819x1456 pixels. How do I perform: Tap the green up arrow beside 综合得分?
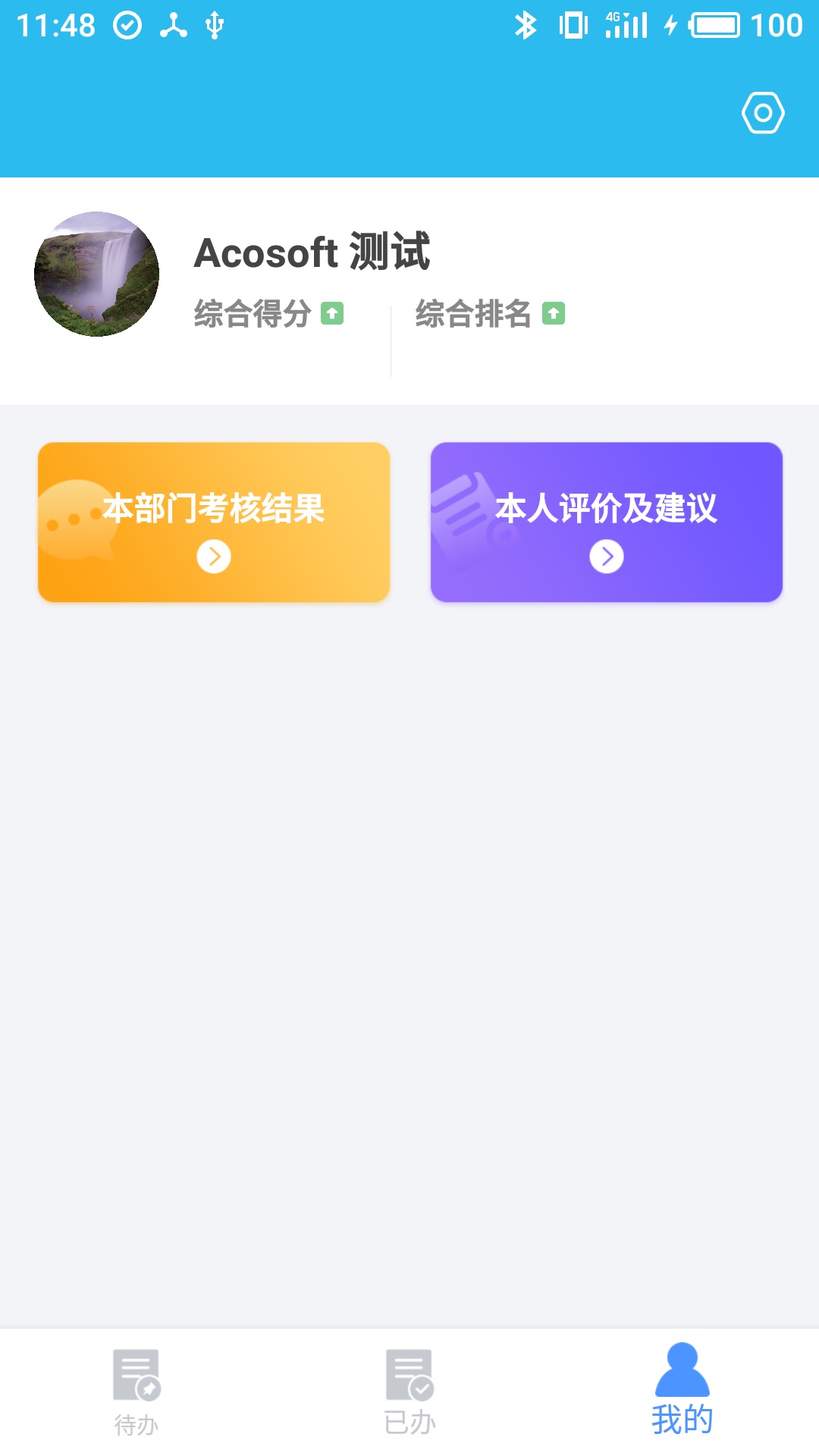(332, 312)
